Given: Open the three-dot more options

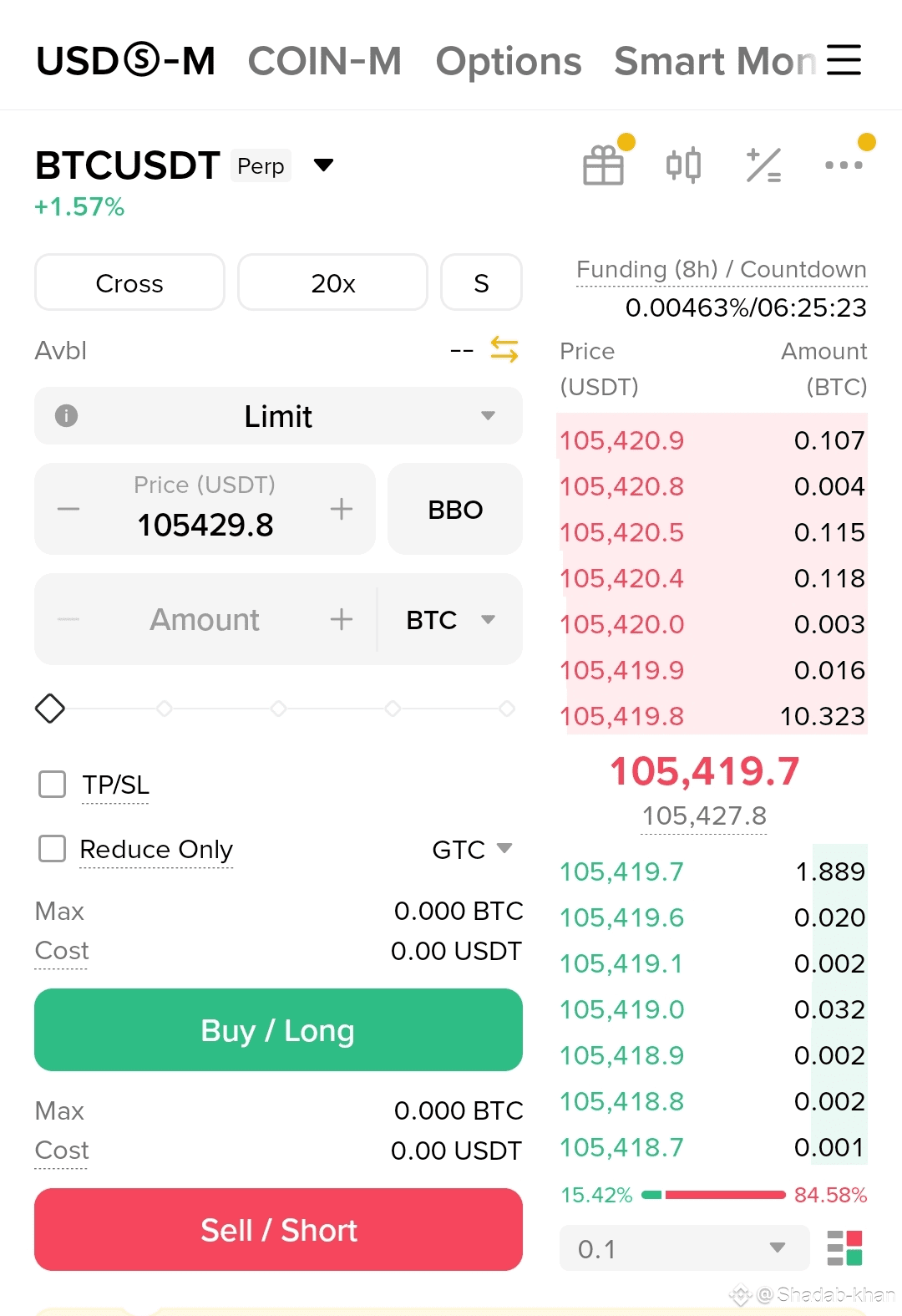Looking at the screenshot, I should point(844,165).
